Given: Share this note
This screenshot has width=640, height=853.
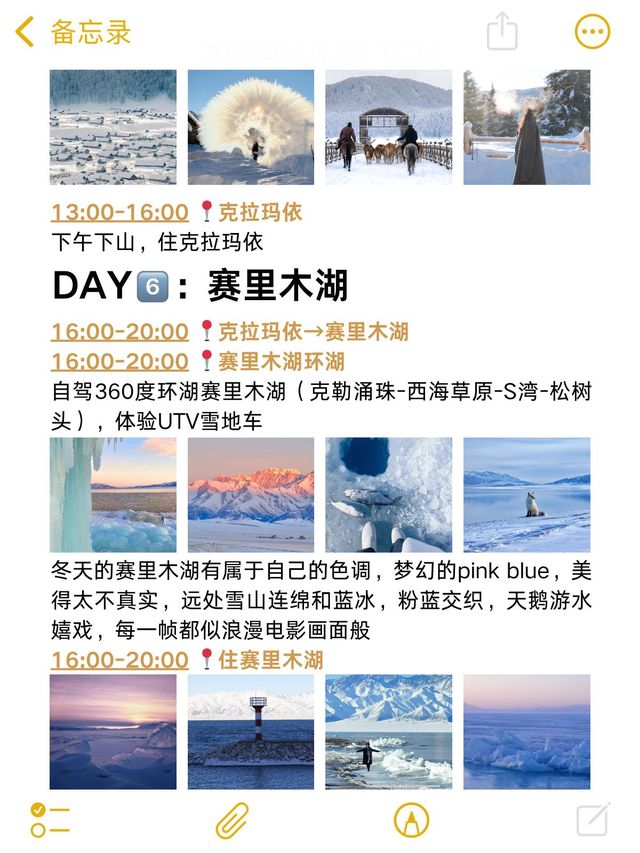Looking at the screenshot, I should tap(502, 32).
